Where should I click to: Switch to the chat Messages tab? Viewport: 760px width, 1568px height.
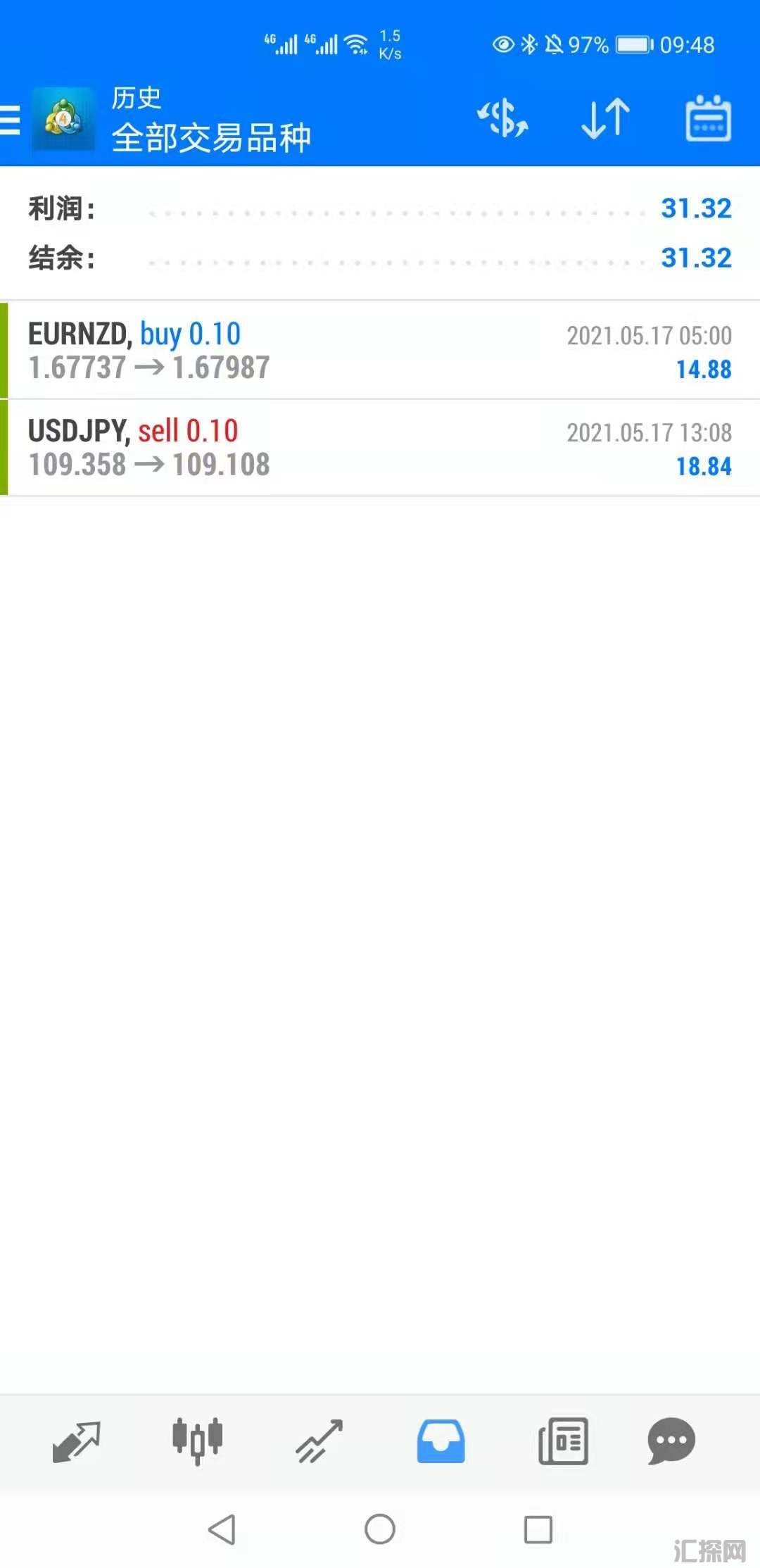pyautogui.click(x=671, y=1441)
